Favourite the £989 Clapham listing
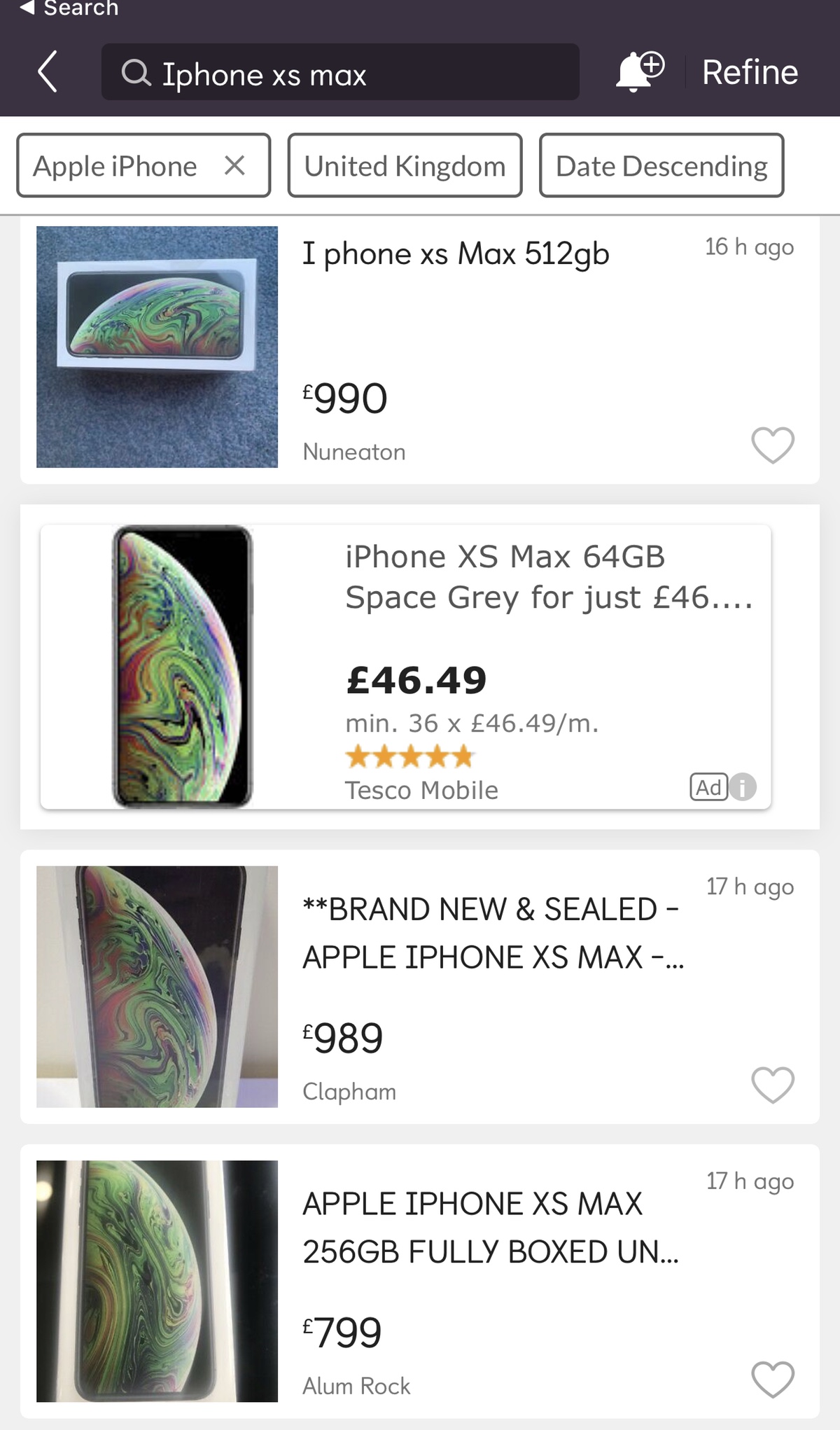 point(773,1085)
